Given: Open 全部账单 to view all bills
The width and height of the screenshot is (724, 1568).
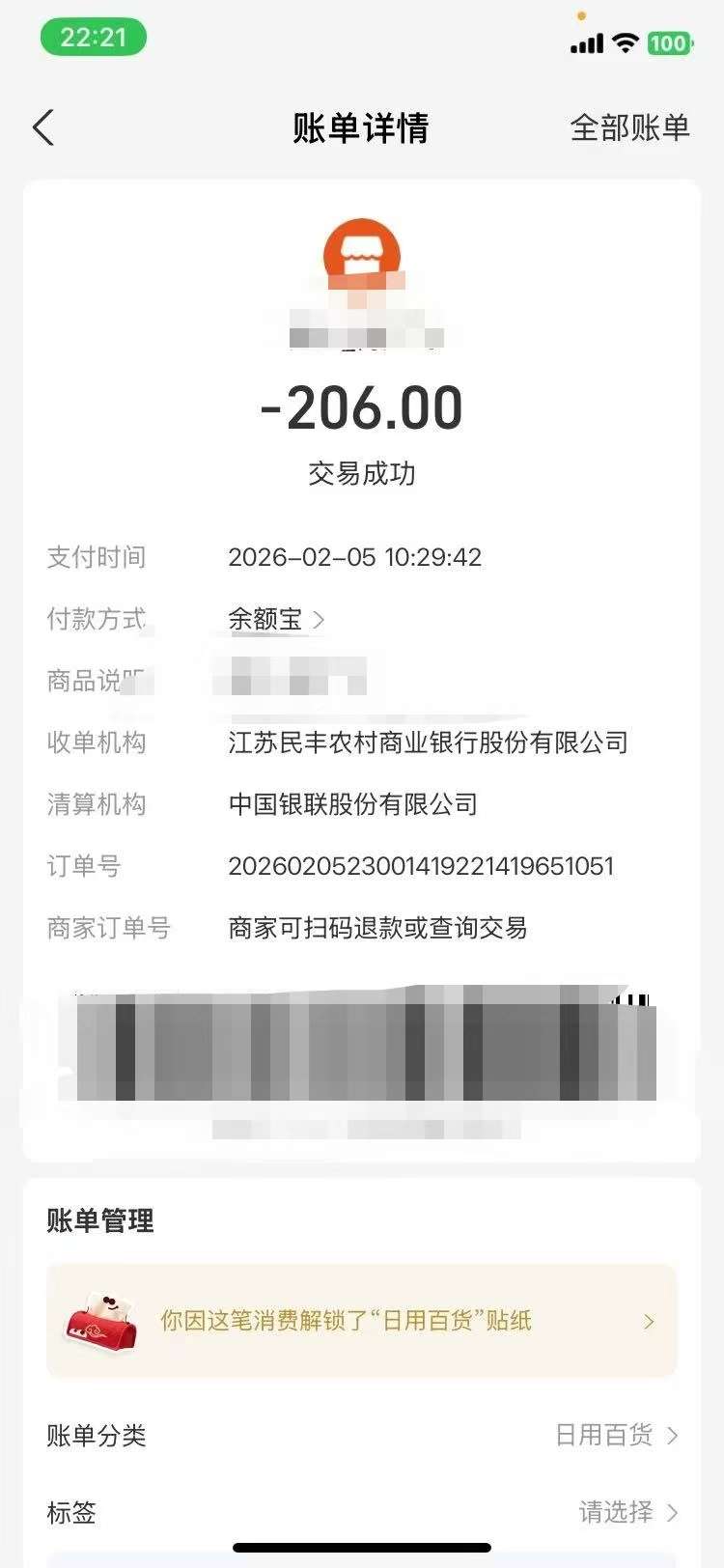Looking at the screenshot, I should point(629,127).
